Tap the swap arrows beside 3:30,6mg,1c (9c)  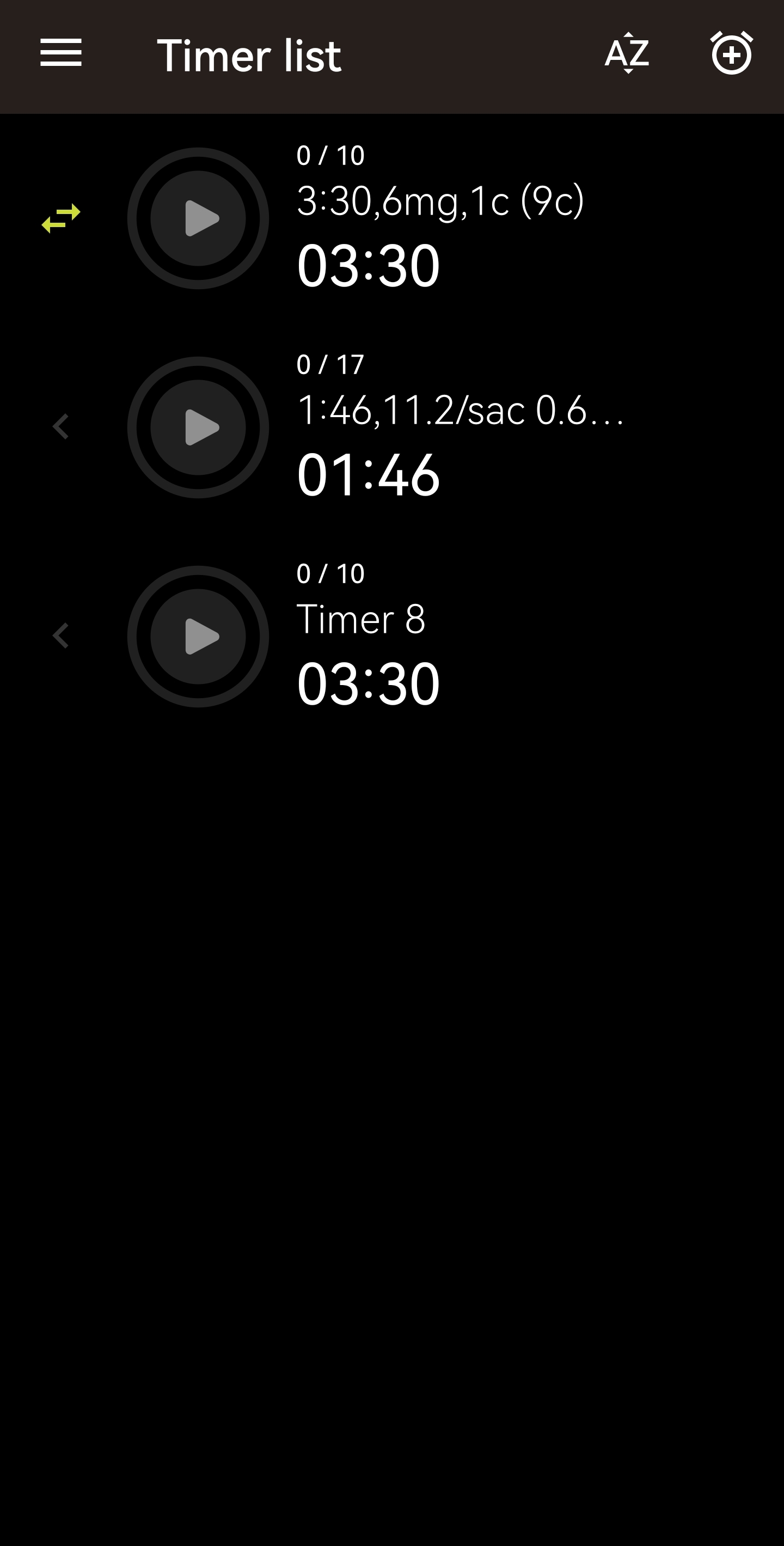[60, 218]
